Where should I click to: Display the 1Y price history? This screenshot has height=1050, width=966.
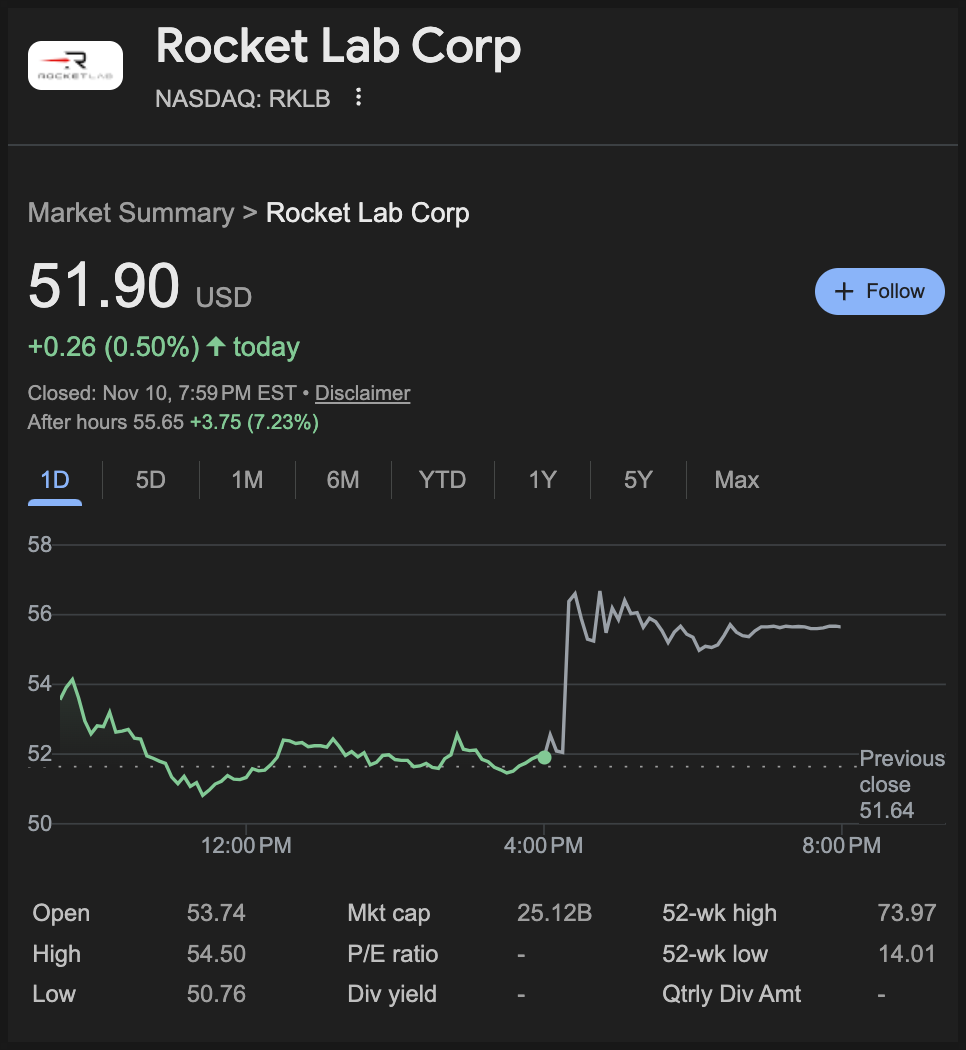542,480
